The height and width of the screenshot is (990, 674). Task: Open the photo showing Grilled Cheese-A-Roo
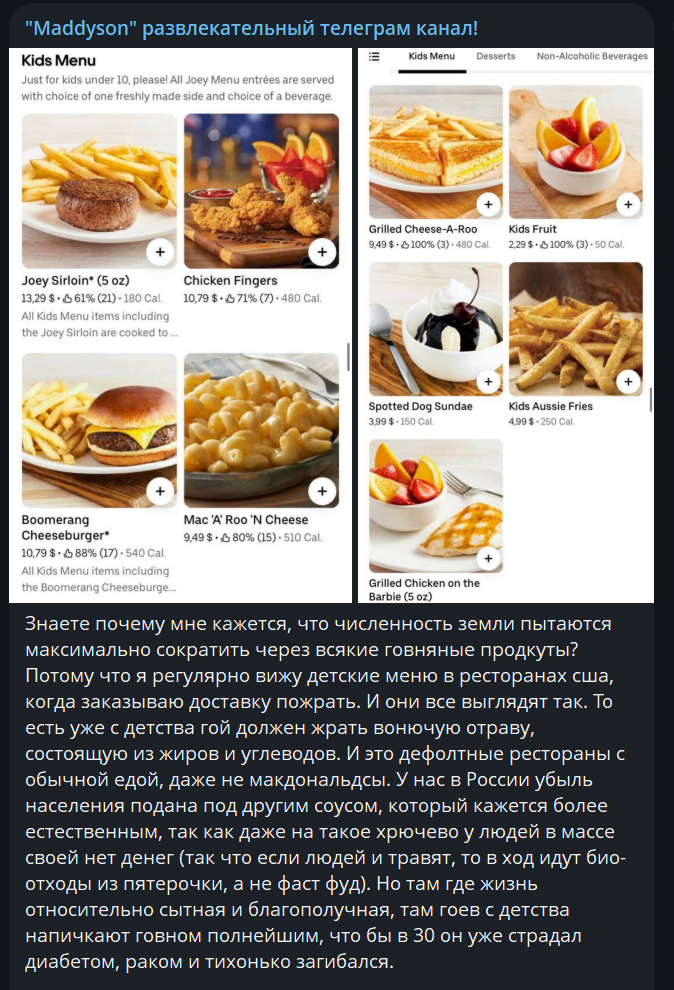tap(506, 325)
